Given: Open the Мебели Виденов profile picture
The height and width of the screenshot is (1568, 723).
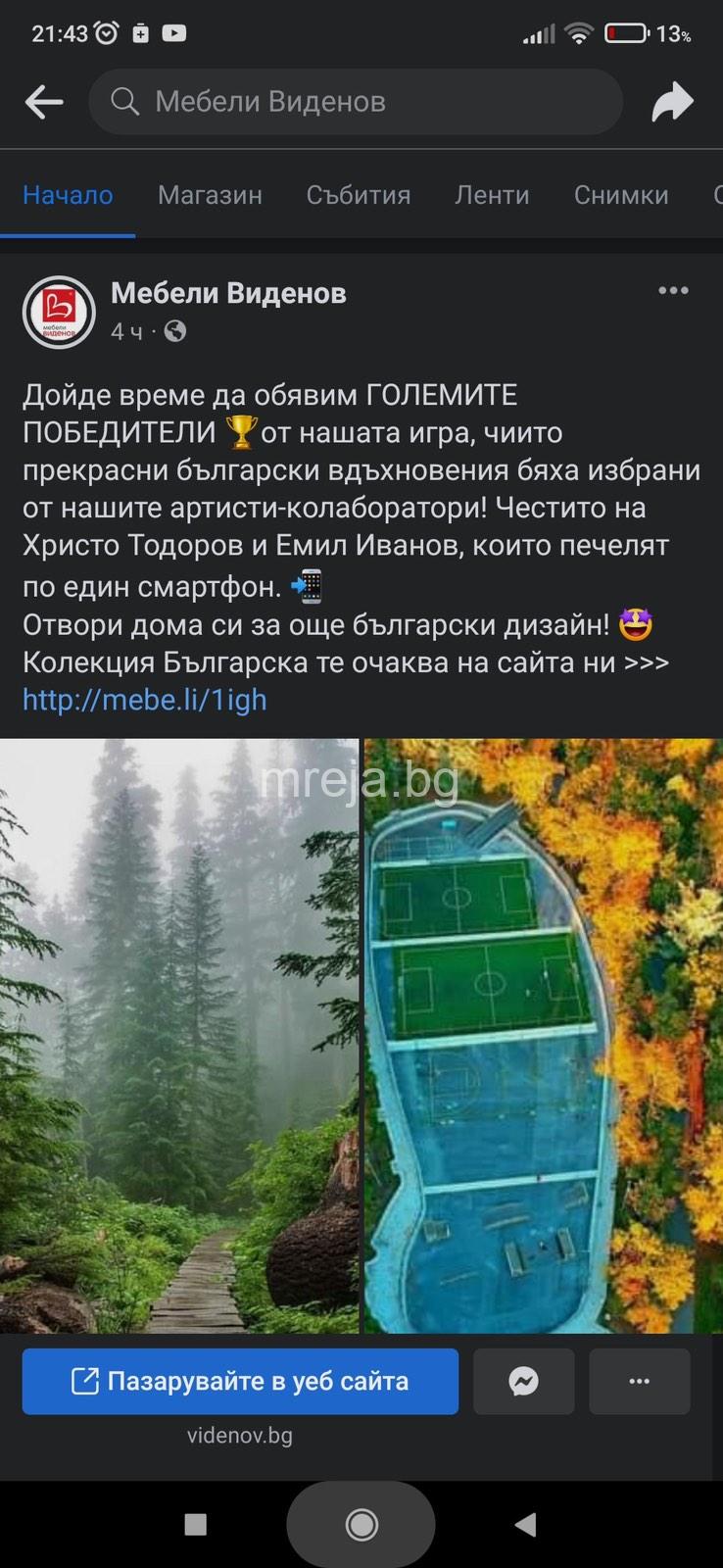Looking at the screenshot, I should (x=59, y=313).
